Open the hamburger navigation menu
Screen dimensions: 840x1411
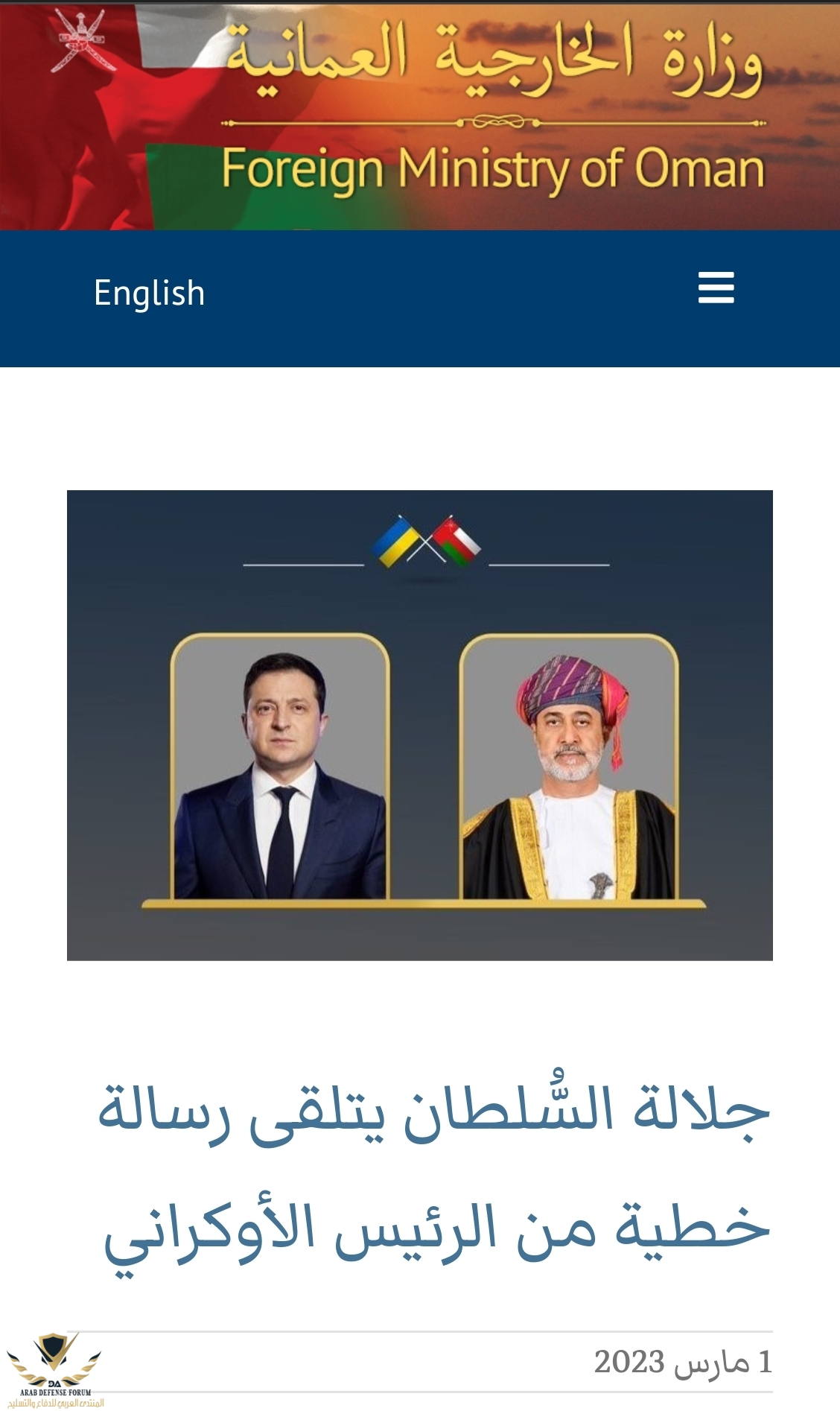tap(716, 288)
